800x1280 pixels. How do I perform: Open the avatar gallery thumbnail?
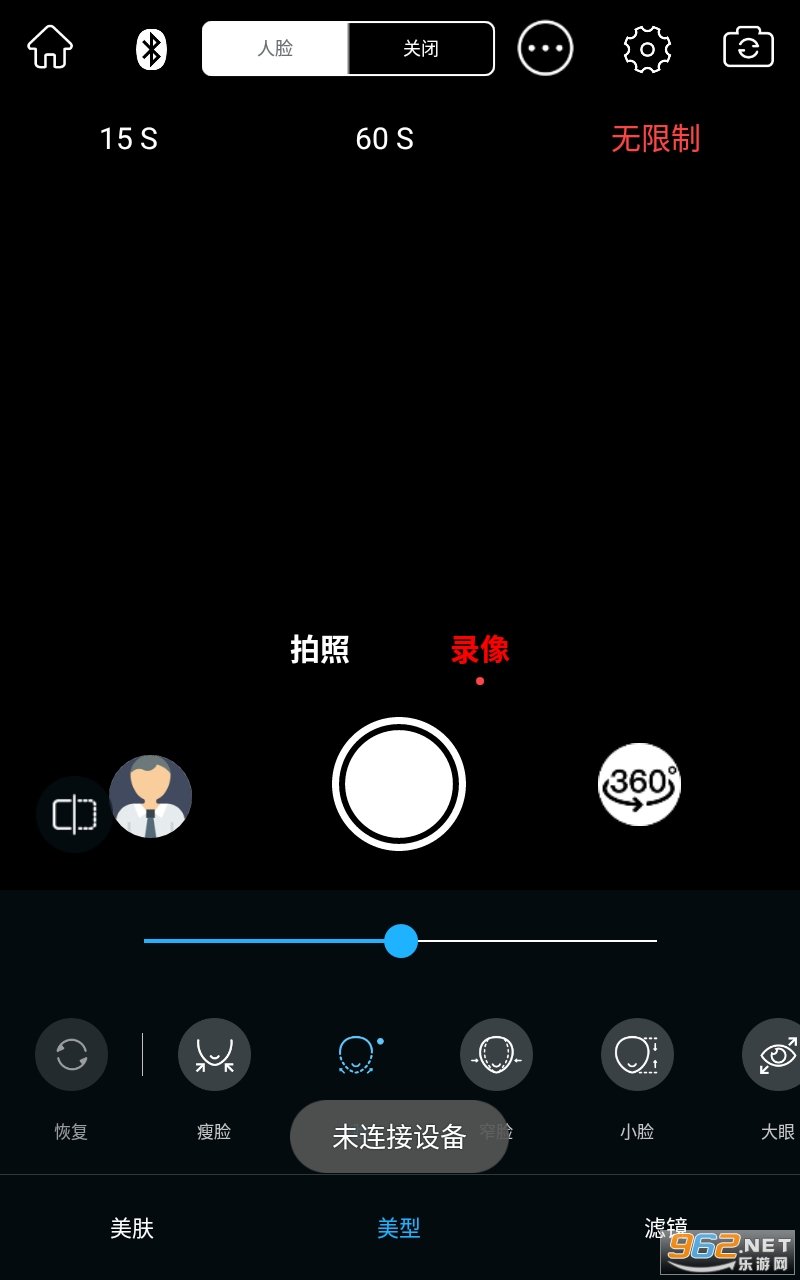(150, 796)
